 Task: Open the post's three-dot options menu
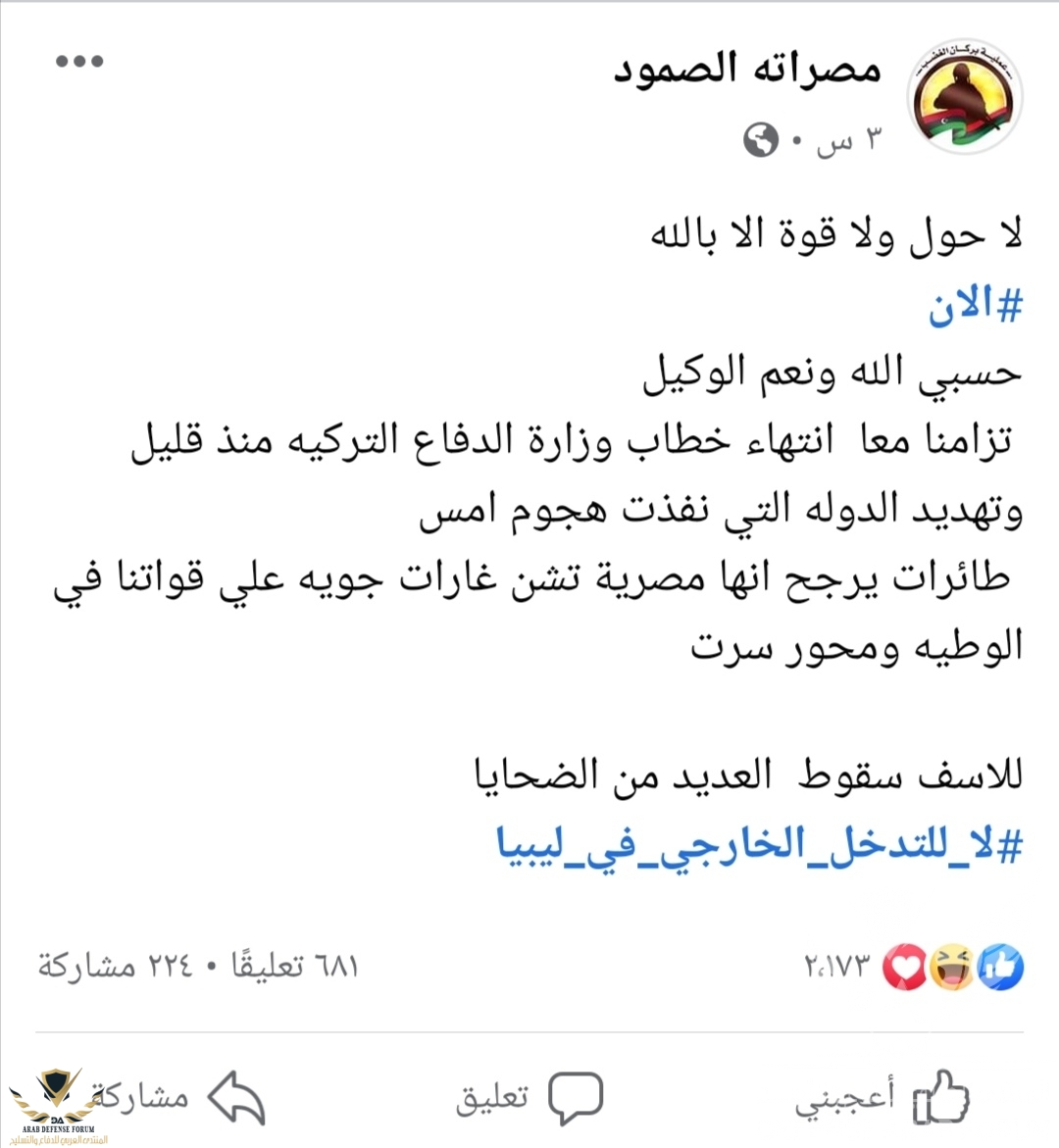(x=79, y=62)
